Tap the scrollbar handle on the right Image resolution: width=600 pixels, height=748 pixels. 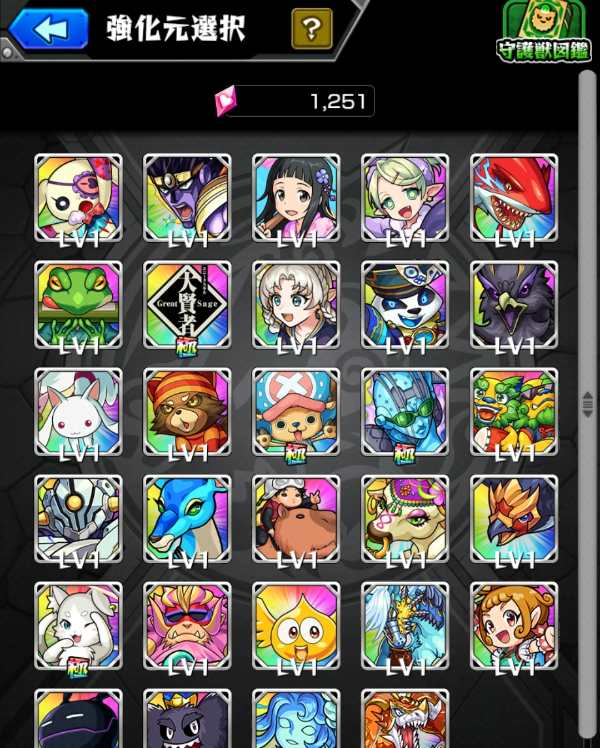[587, 402]
